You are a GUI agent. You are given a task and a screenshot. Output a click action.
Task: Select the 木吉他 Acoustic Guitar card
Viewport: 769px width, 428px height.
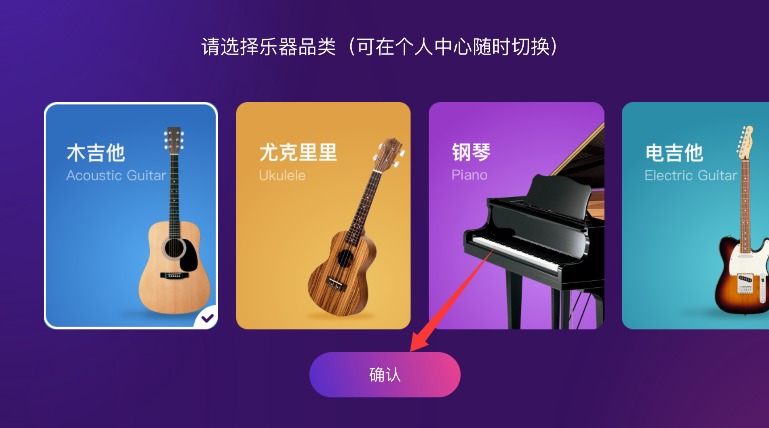131,216
